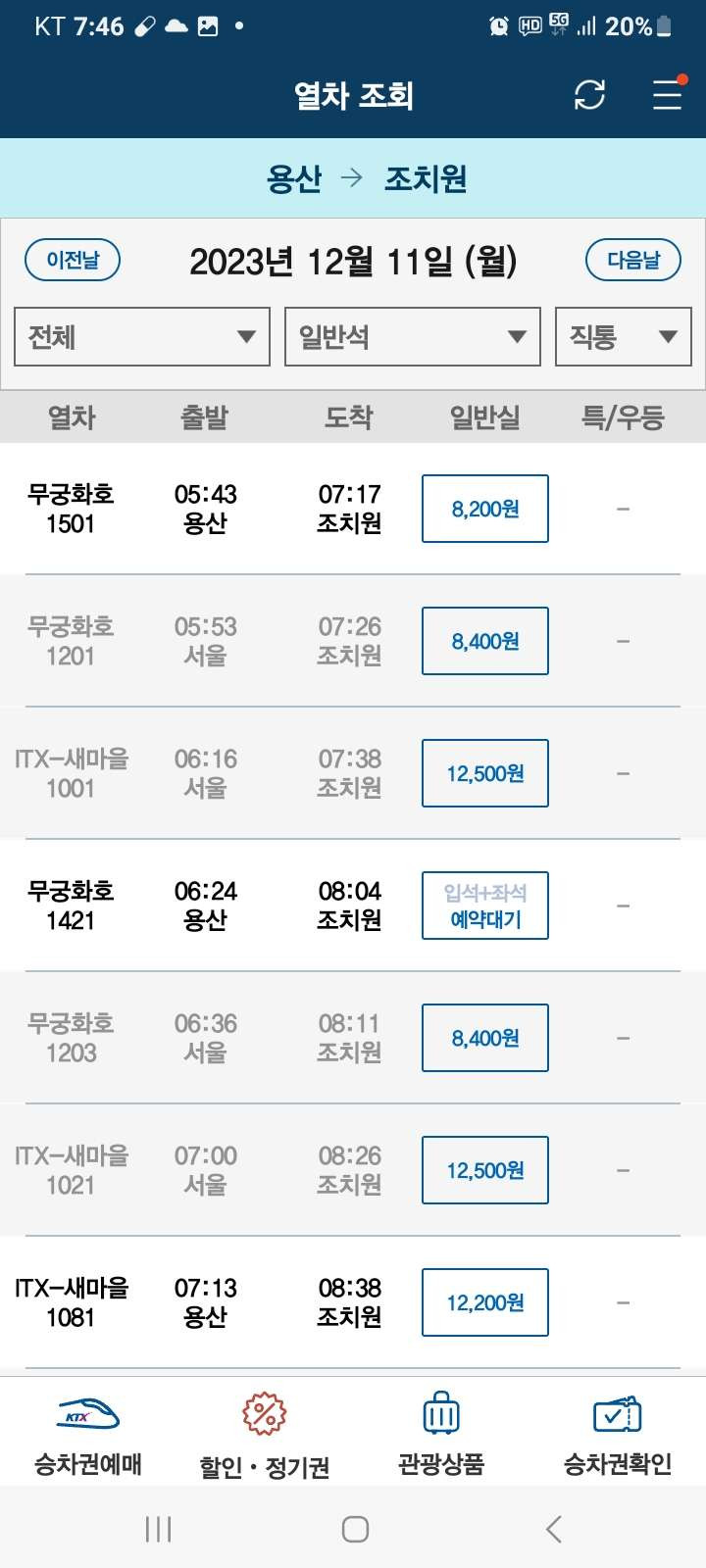Go to previous day with 이전날

pyautogui.click(x=73, y=261)
